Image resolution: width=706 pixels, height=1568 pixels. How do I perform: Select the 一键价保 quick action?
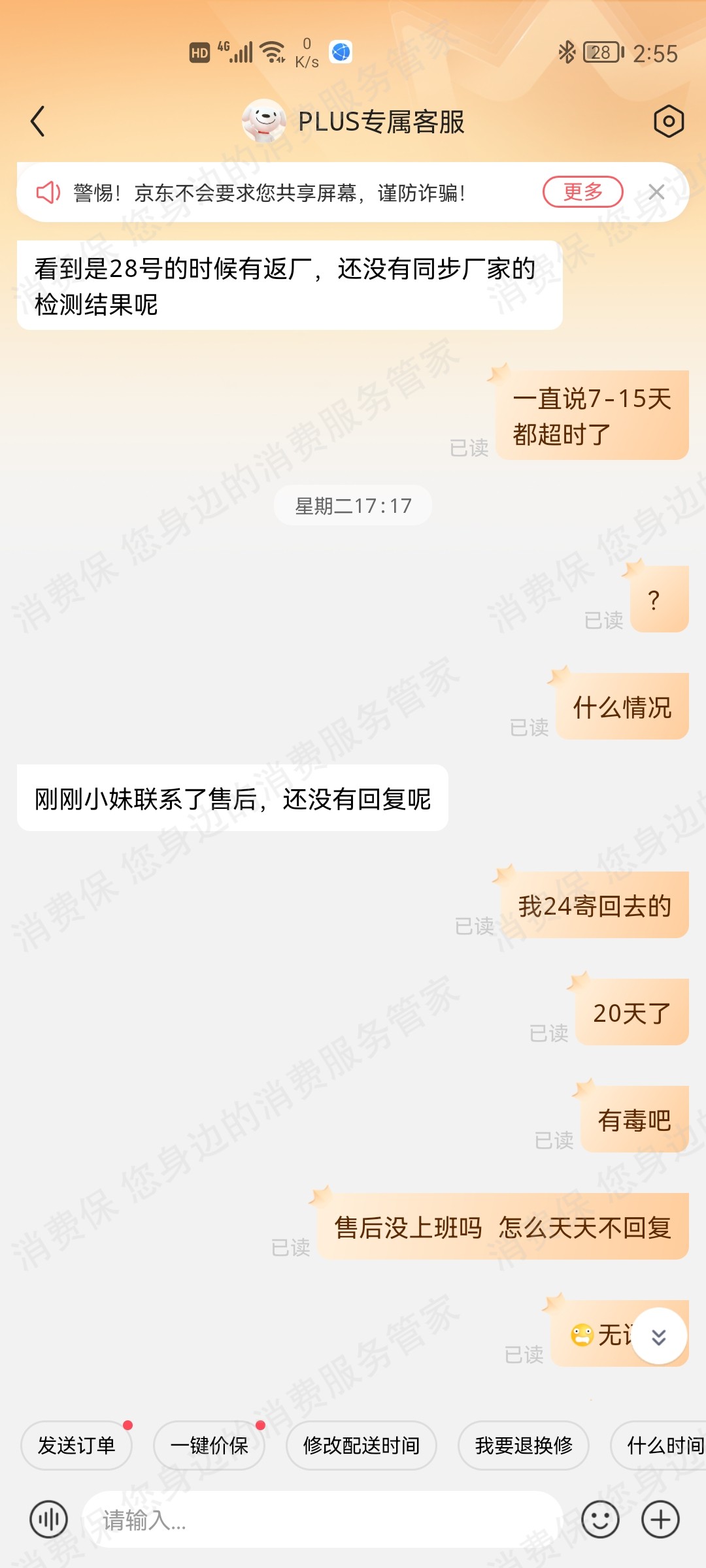point(209,1445)
